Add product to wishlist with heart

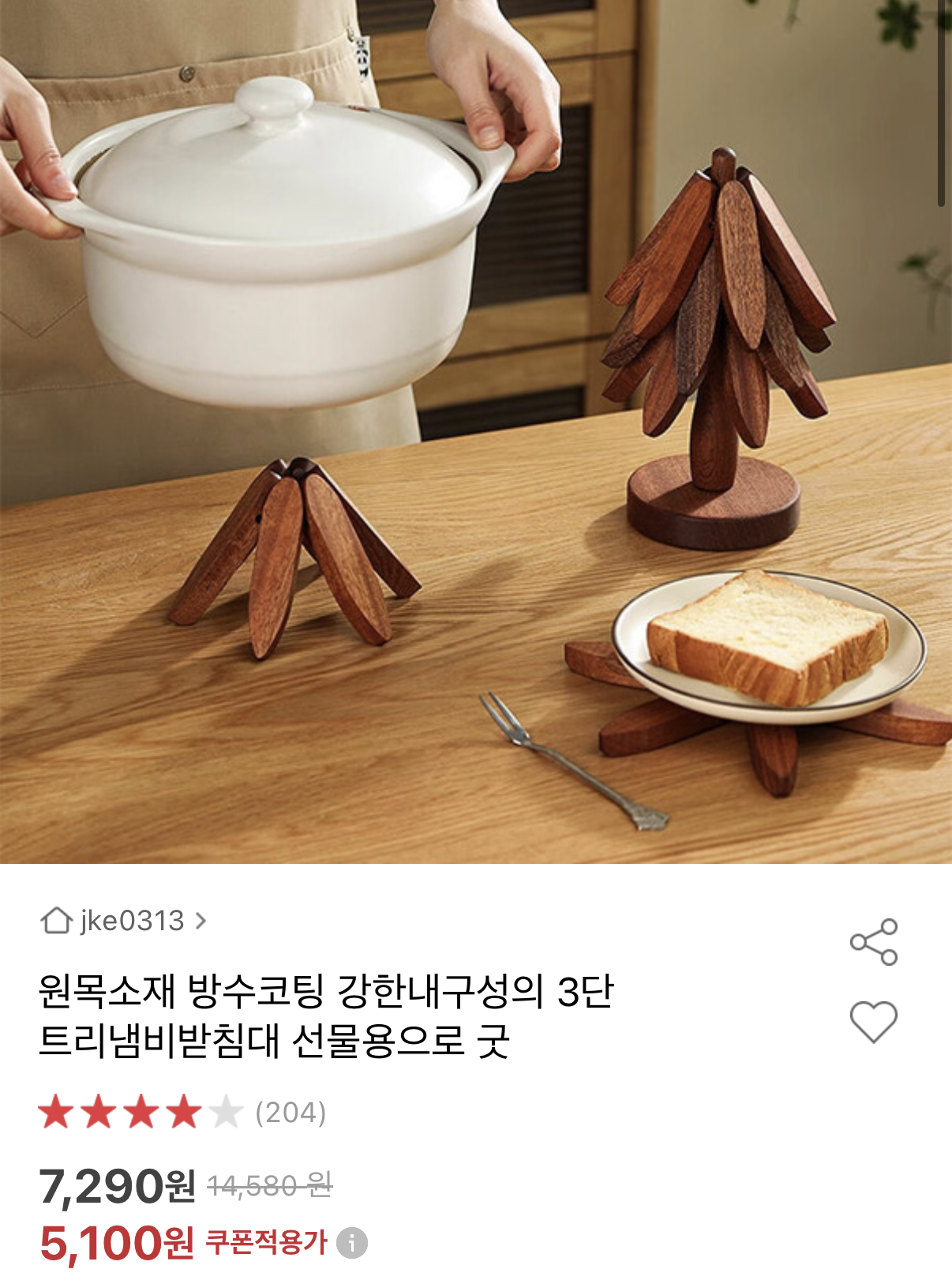(873, 1020)
